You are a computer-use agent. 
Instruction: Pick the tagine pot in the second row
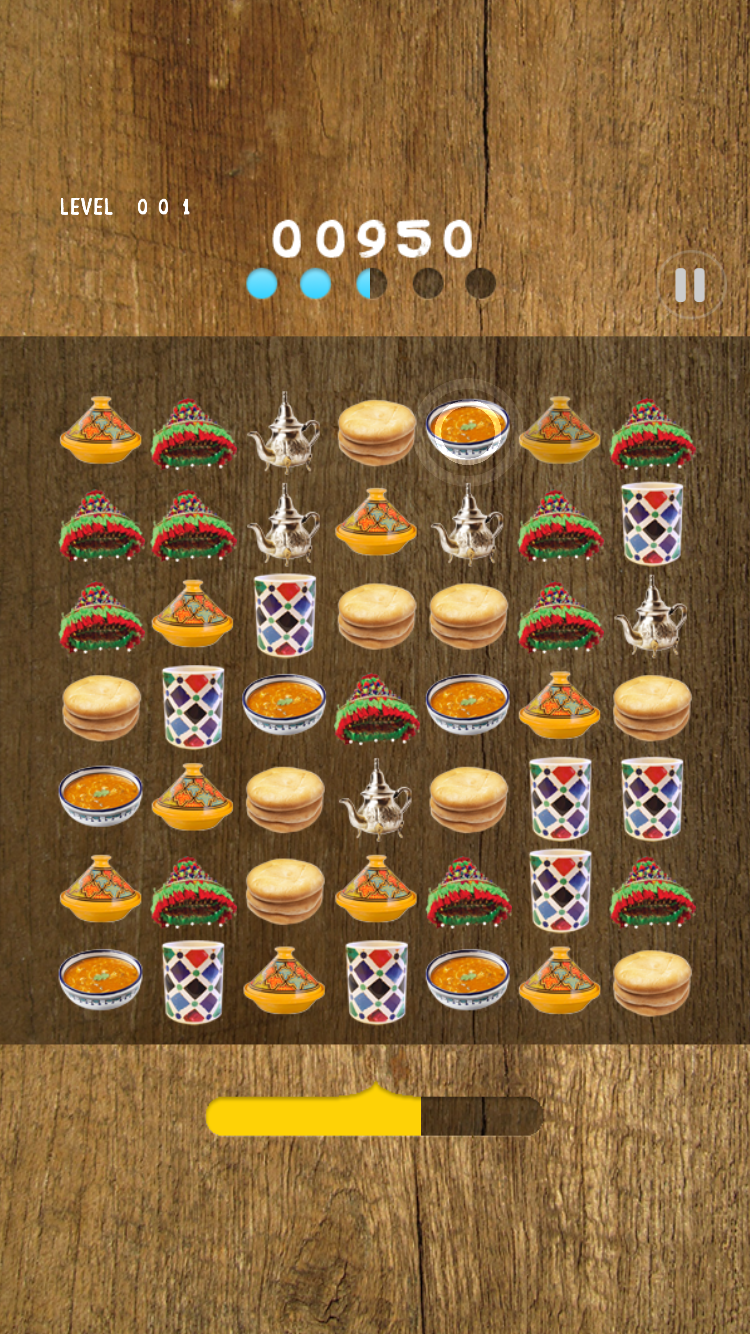click(376, 523)
